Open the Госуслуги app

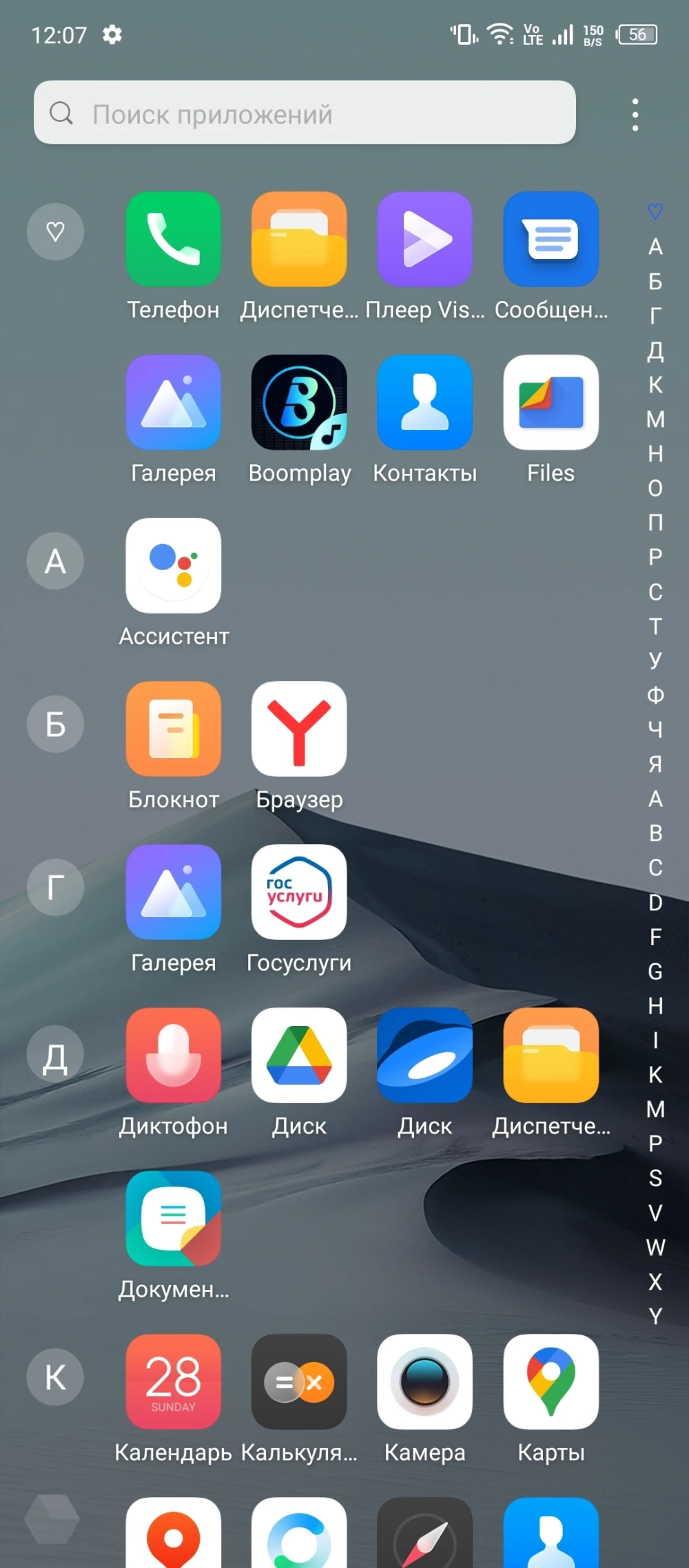point(299,892)
